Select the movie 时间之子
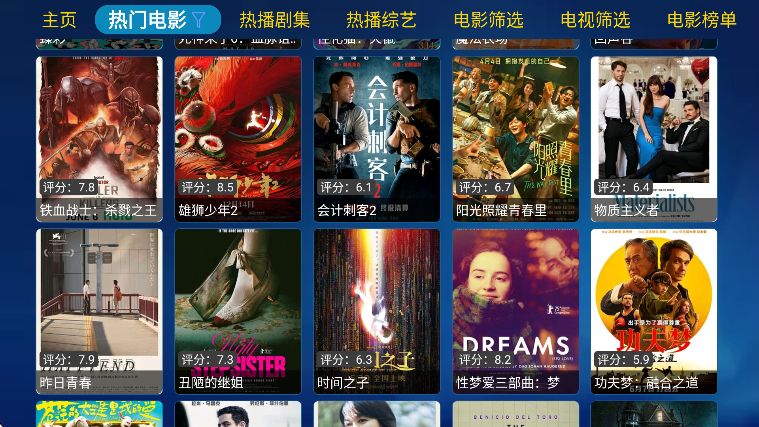The width and height of the screenshot is (759, 427). [x=377, y=311]
